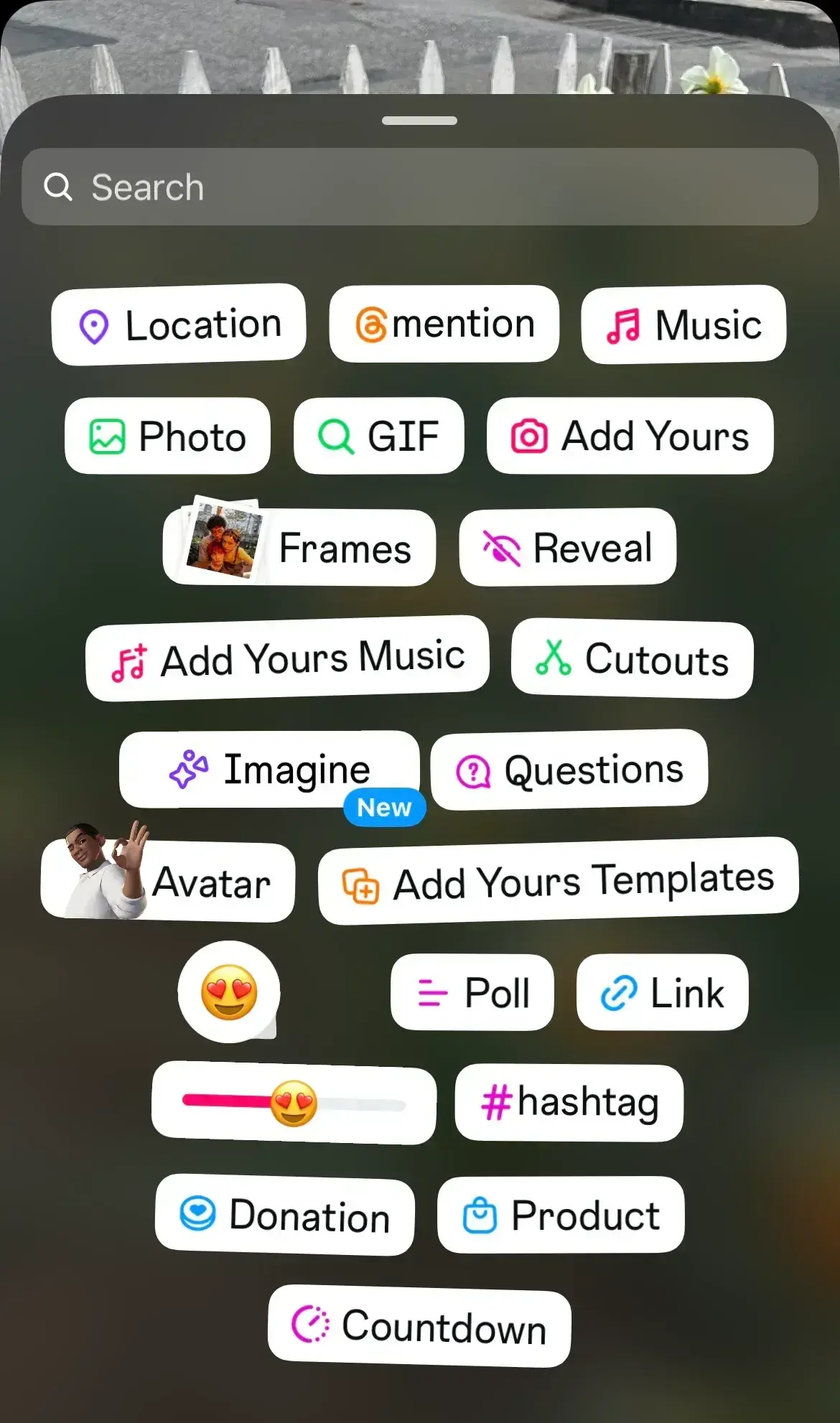Select Add Yours Templates sticker
This screenshot has width=840, height=1423.
click(x=558, y=881)
